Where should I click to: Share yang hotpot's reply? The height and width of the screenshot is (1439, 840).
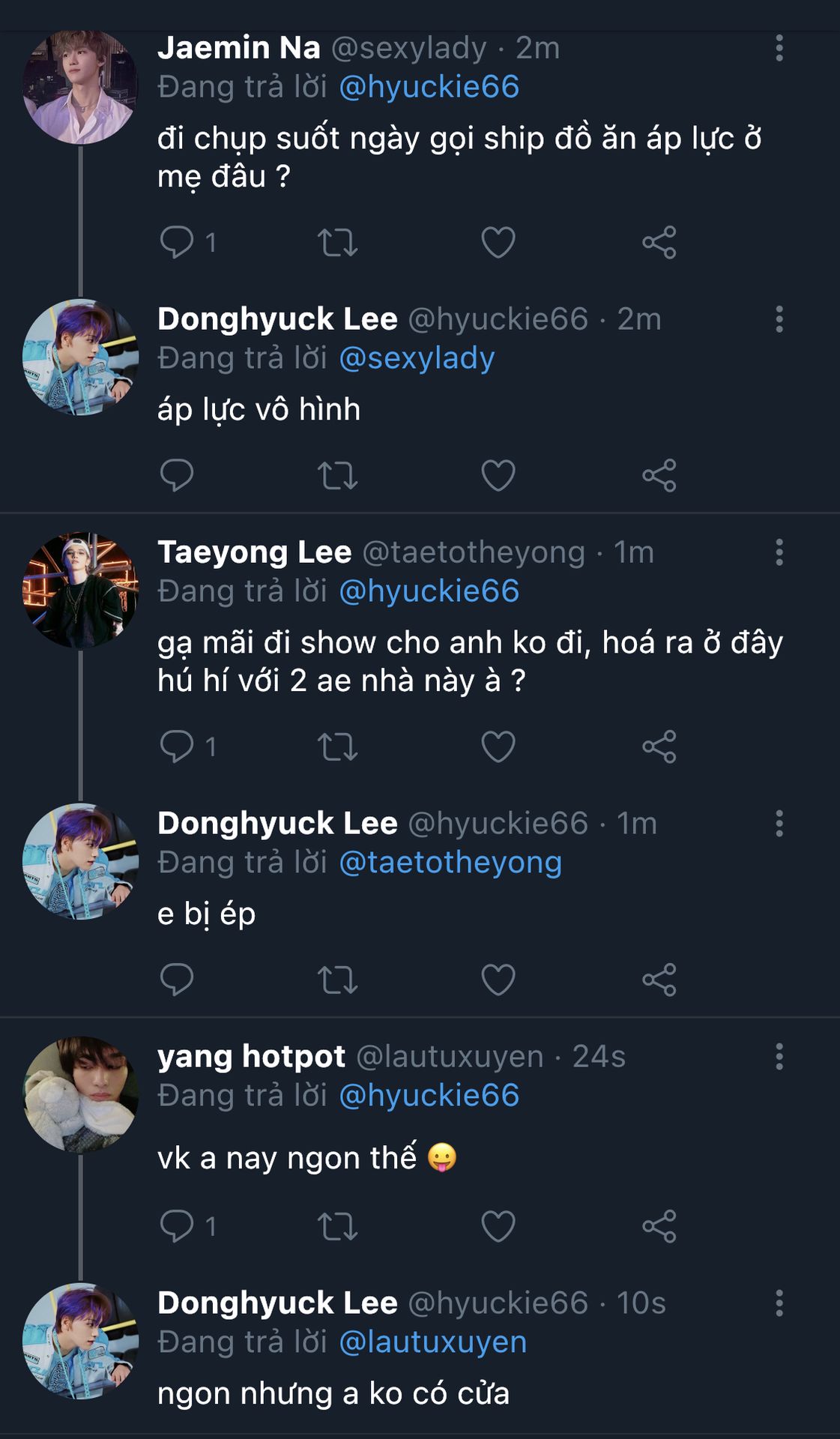(659, 1226)
